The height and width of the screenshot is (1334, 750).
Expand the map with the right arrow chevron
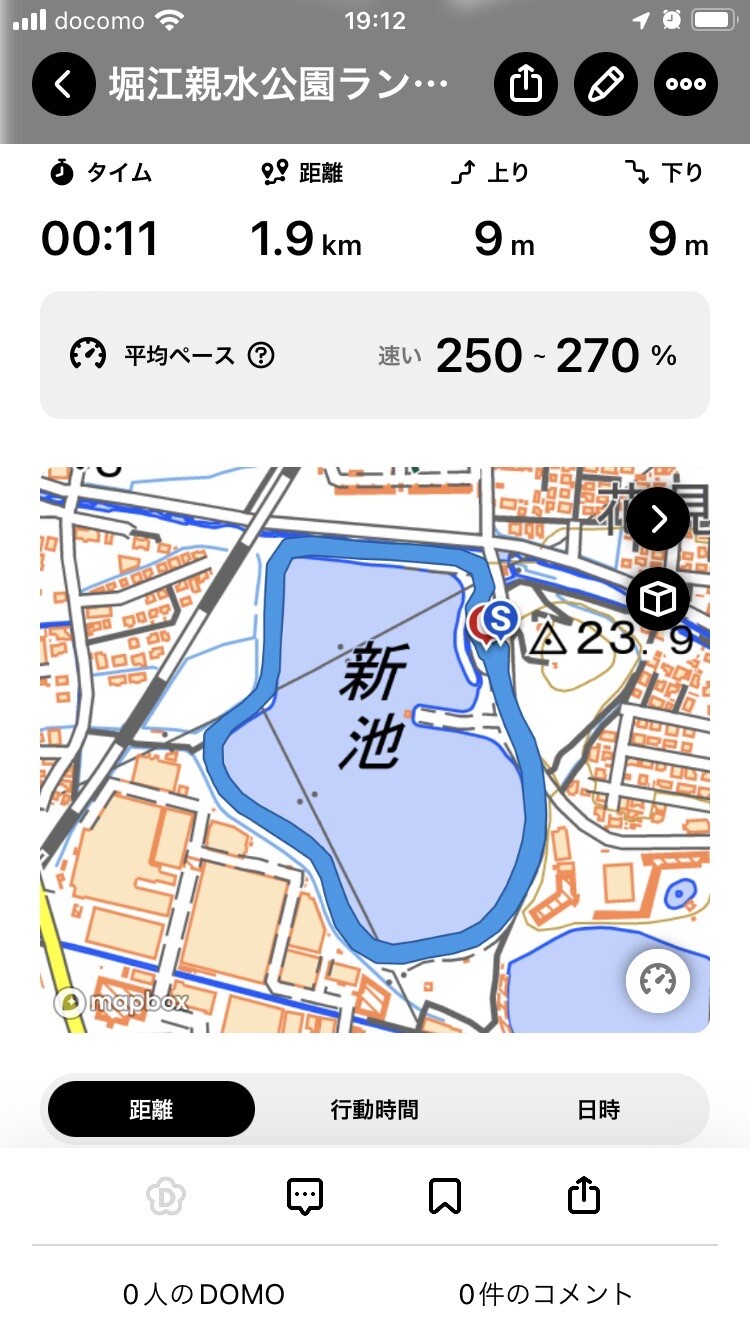tap(657, 519)
